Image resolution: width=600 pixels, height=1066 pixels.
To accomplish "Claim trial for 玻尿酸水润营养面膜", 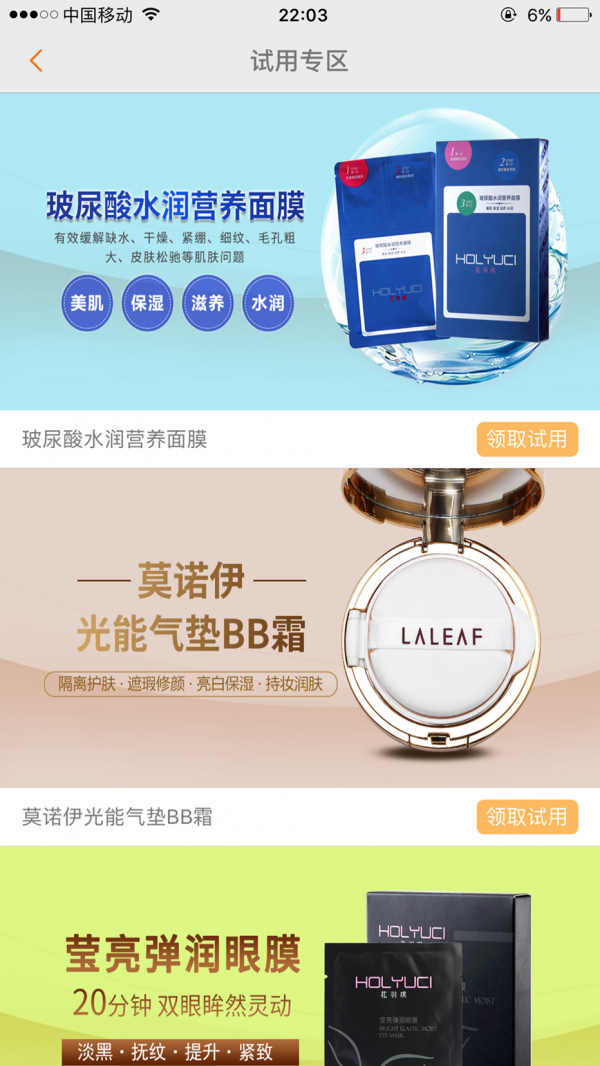I will click(x=526, y=439).
